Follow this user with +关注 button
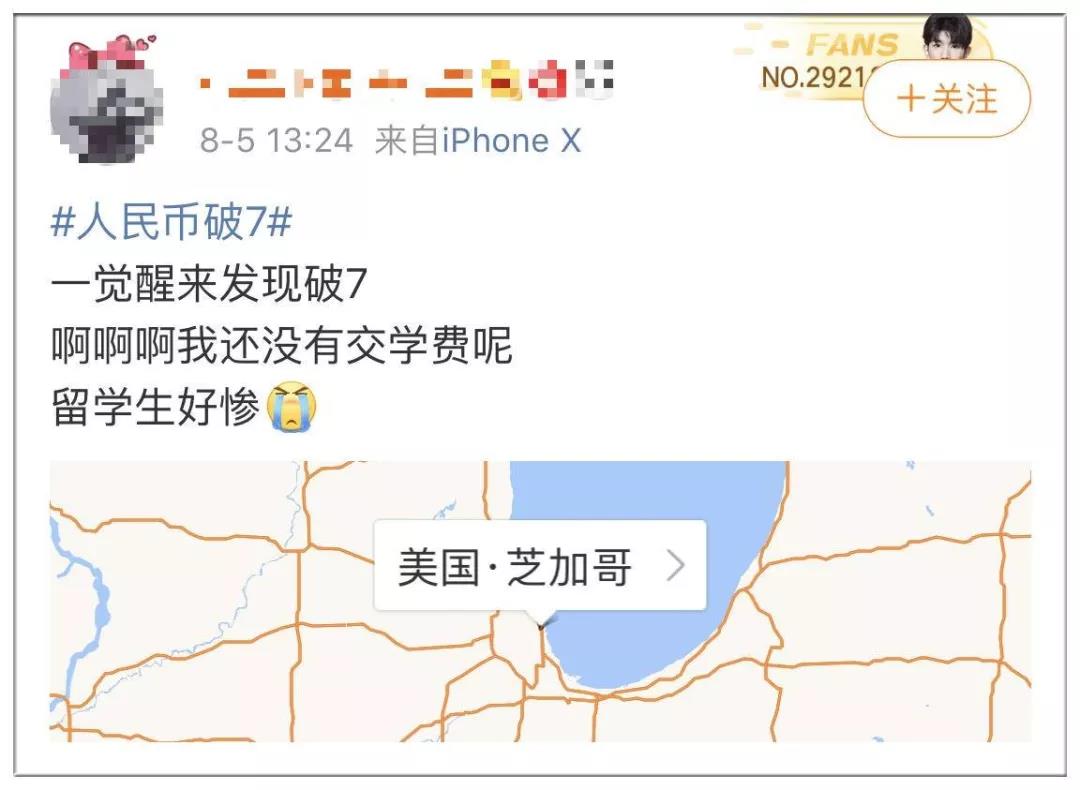Viewport: 1080px width, 790px height. point(946,99)
